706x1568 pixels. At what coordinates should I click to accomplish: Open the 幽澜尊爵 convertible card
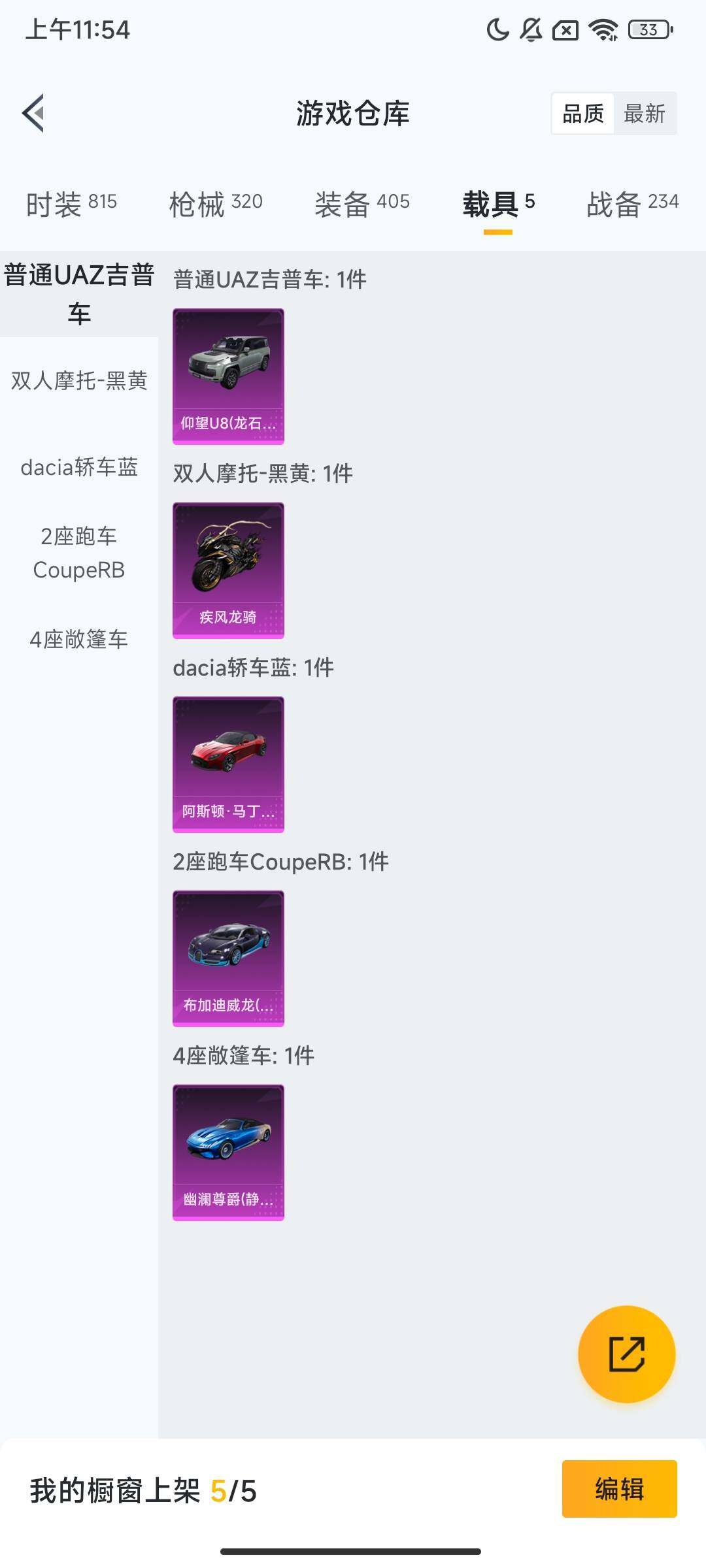point(228,1152)
